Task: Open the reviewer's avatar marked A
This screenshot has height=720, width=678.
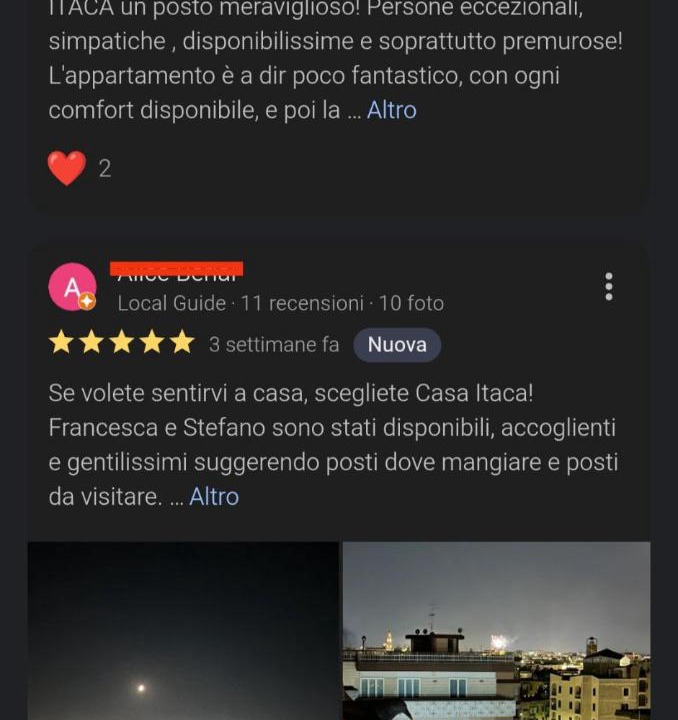Action: pos(72,287)
